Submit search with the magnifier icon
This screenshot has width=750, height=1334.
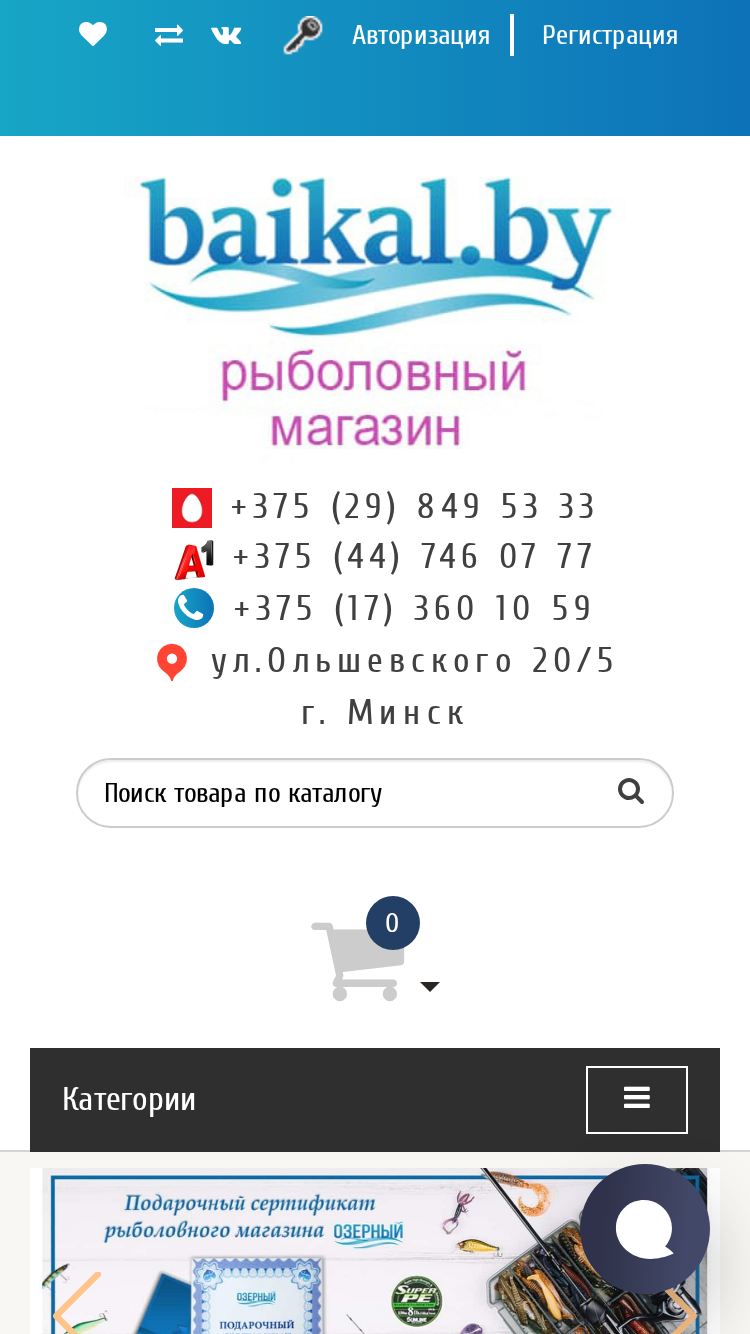point(631,792)
